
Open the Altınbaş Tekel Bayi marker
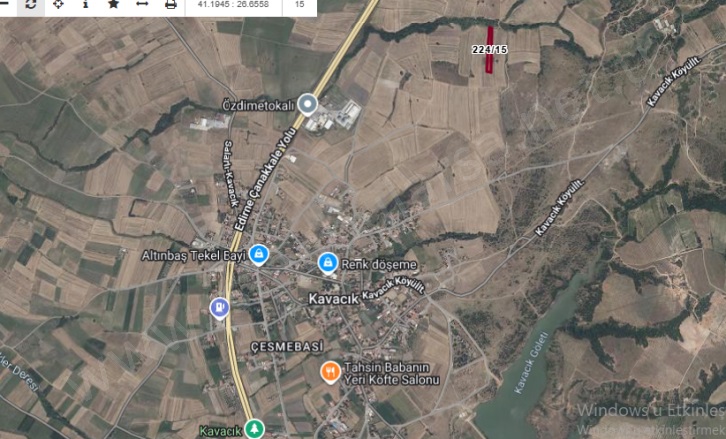point(259,254)
